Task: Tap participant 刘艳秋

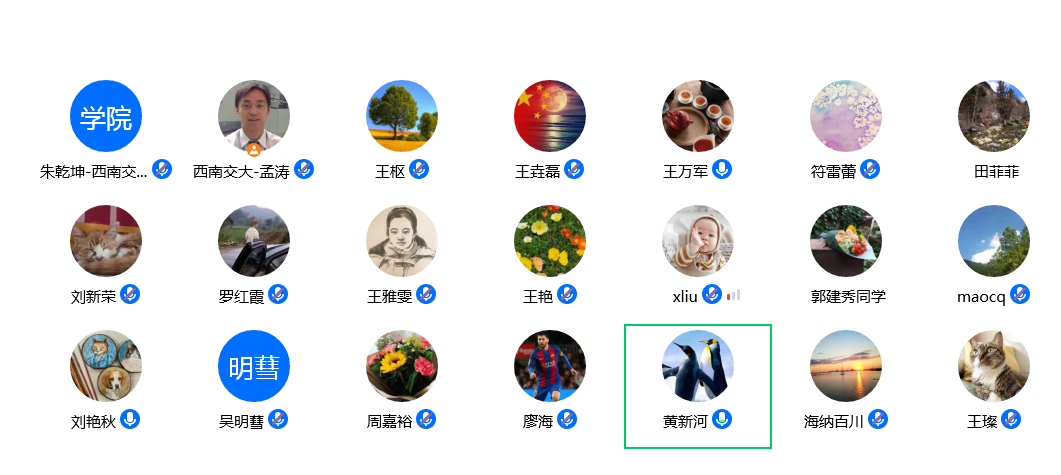Action: pos(106,366)
